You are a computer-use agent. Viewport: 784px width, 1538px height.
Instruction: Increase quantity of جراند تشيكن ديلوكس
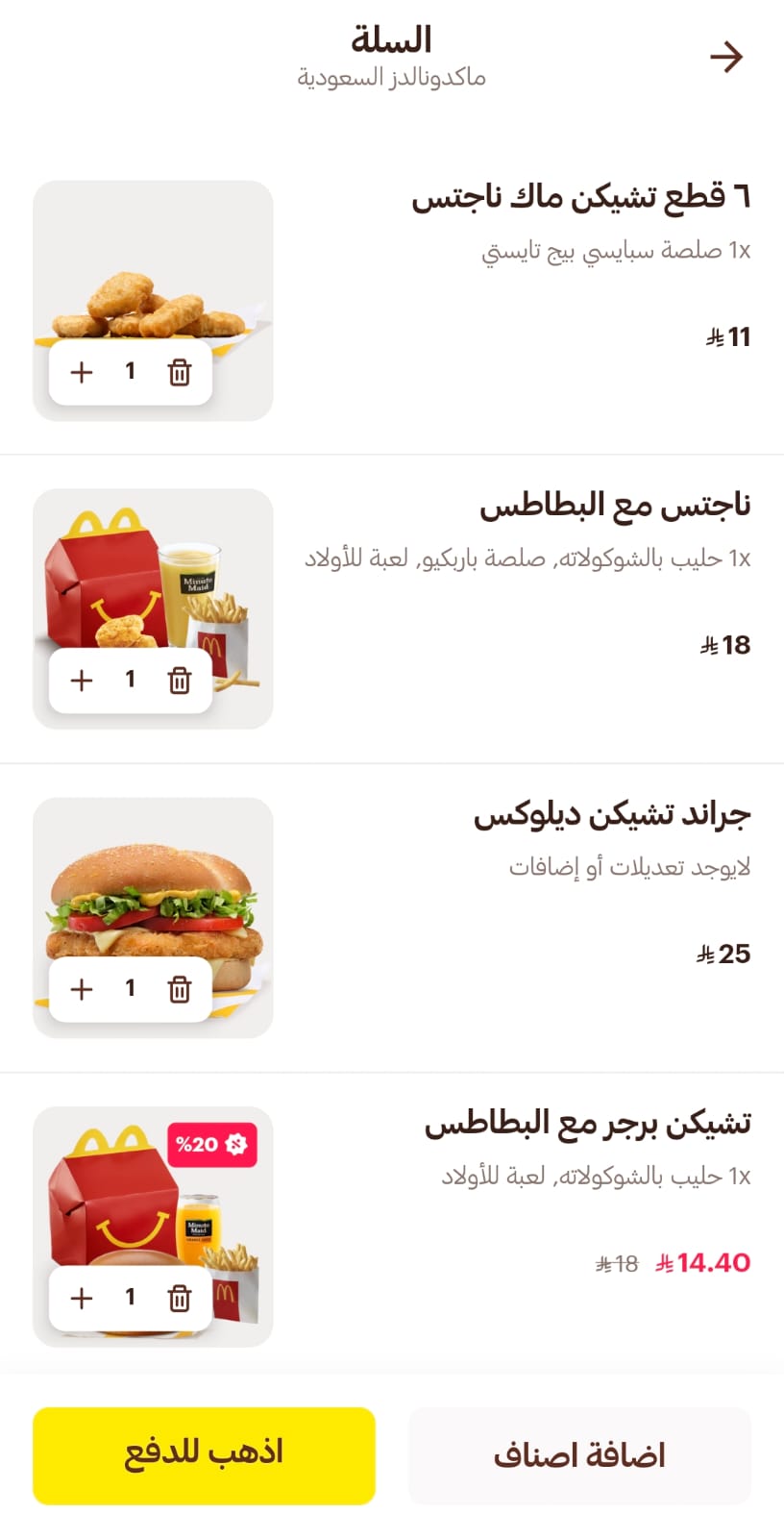(83, 989)
